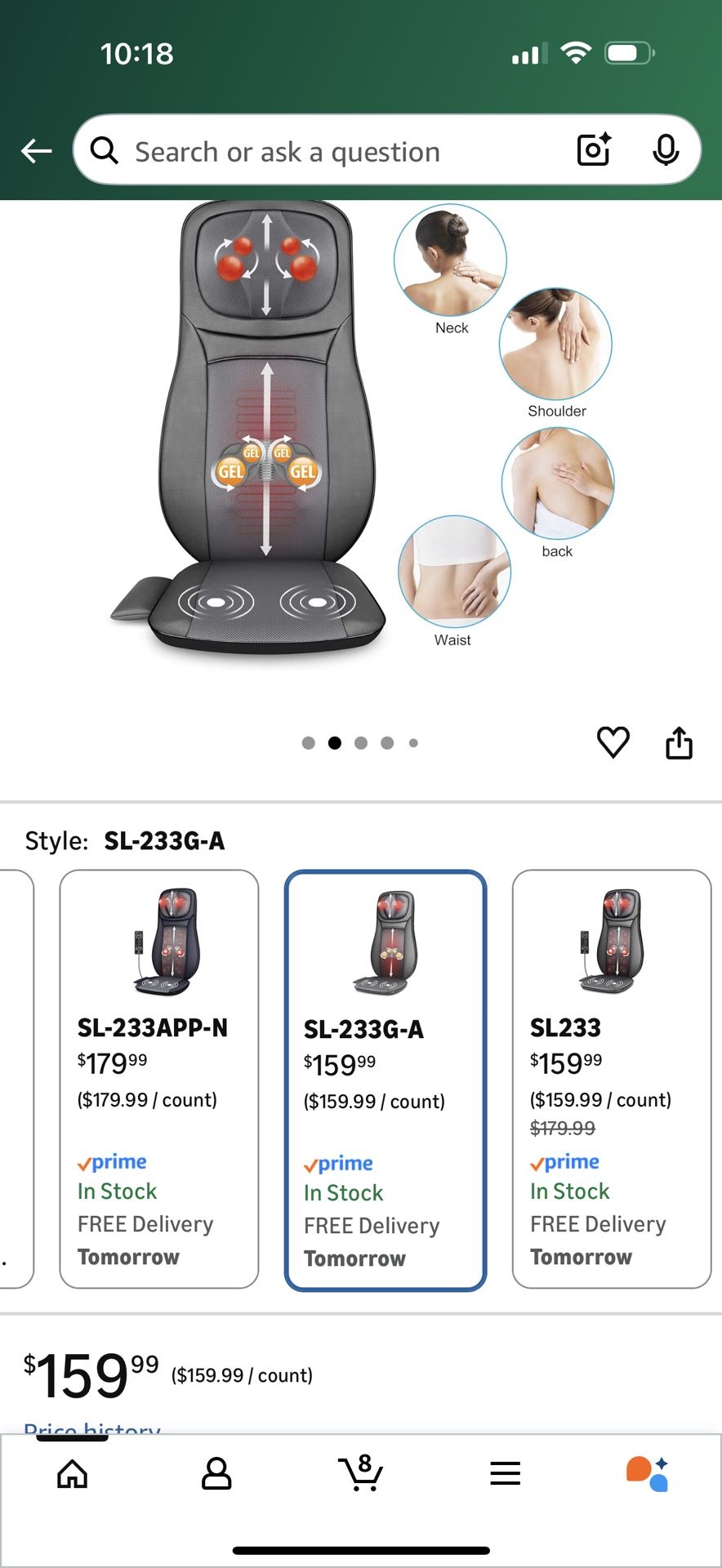
Task: Open the hamburger menu in bottom nav
Action: click(505, 1472)
